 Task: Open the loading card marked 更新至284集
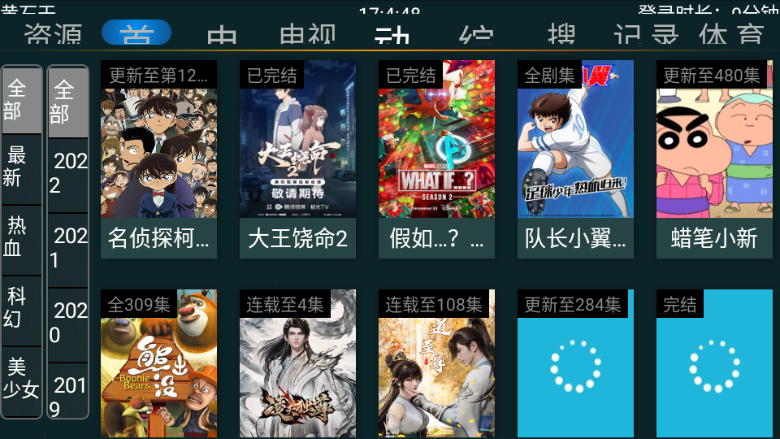575,363
